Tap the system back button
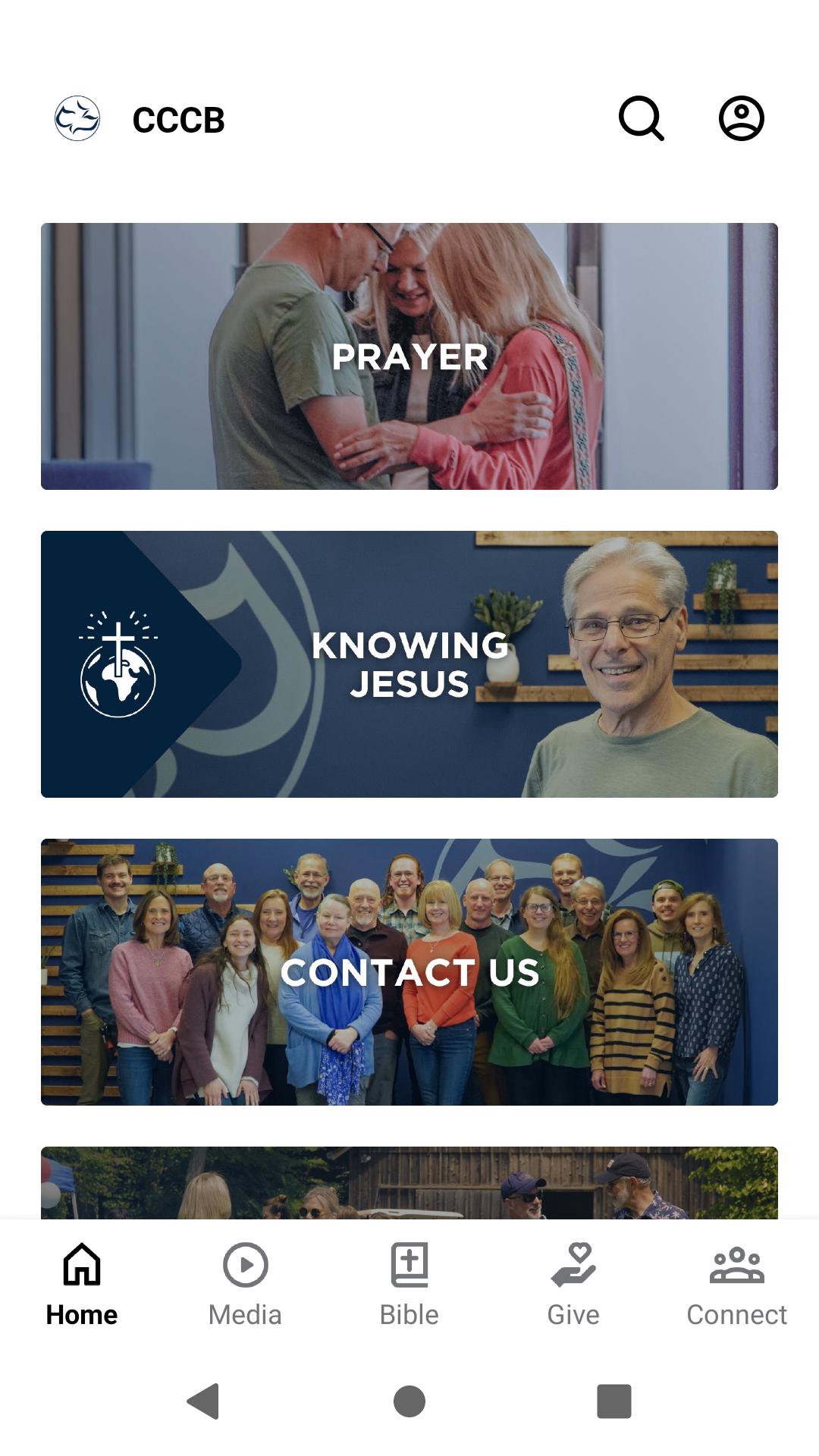Viewport: 819px width, 1456px height. tap(203, 1401)
